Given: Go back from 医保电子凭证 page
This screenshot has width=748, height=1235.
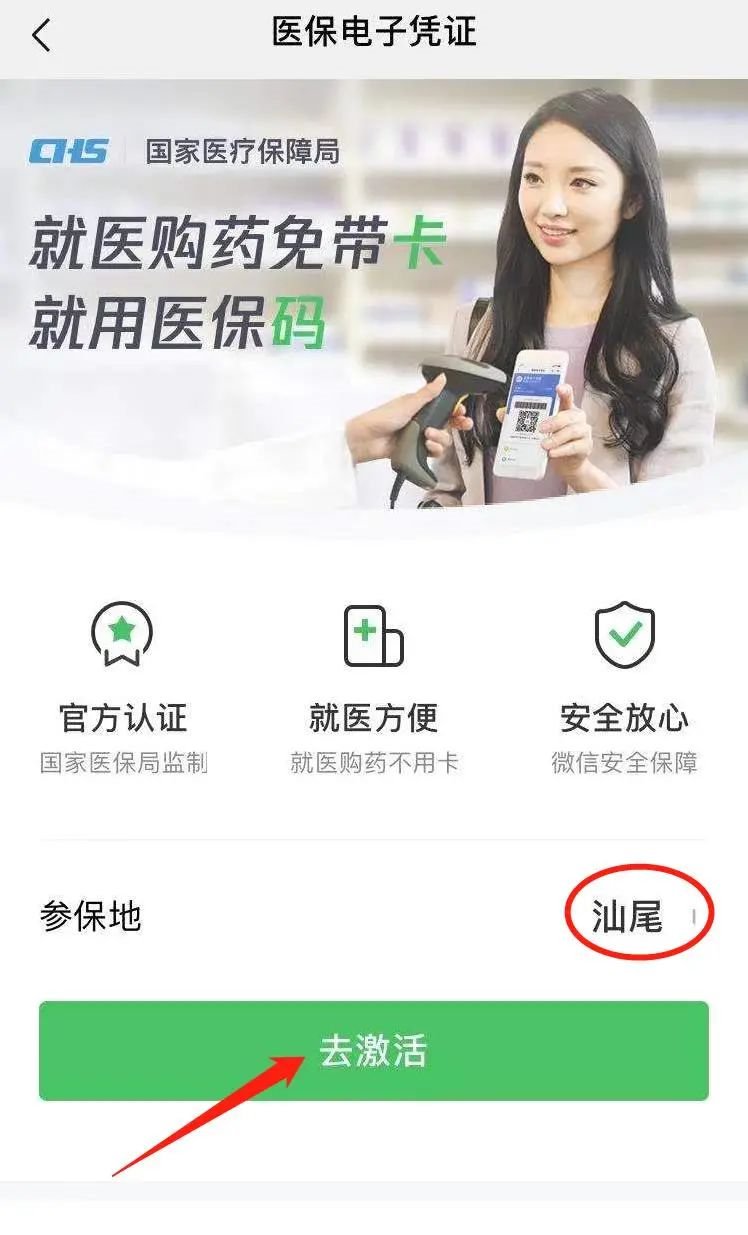Looking at the screenshot, I should pos(41,36).
